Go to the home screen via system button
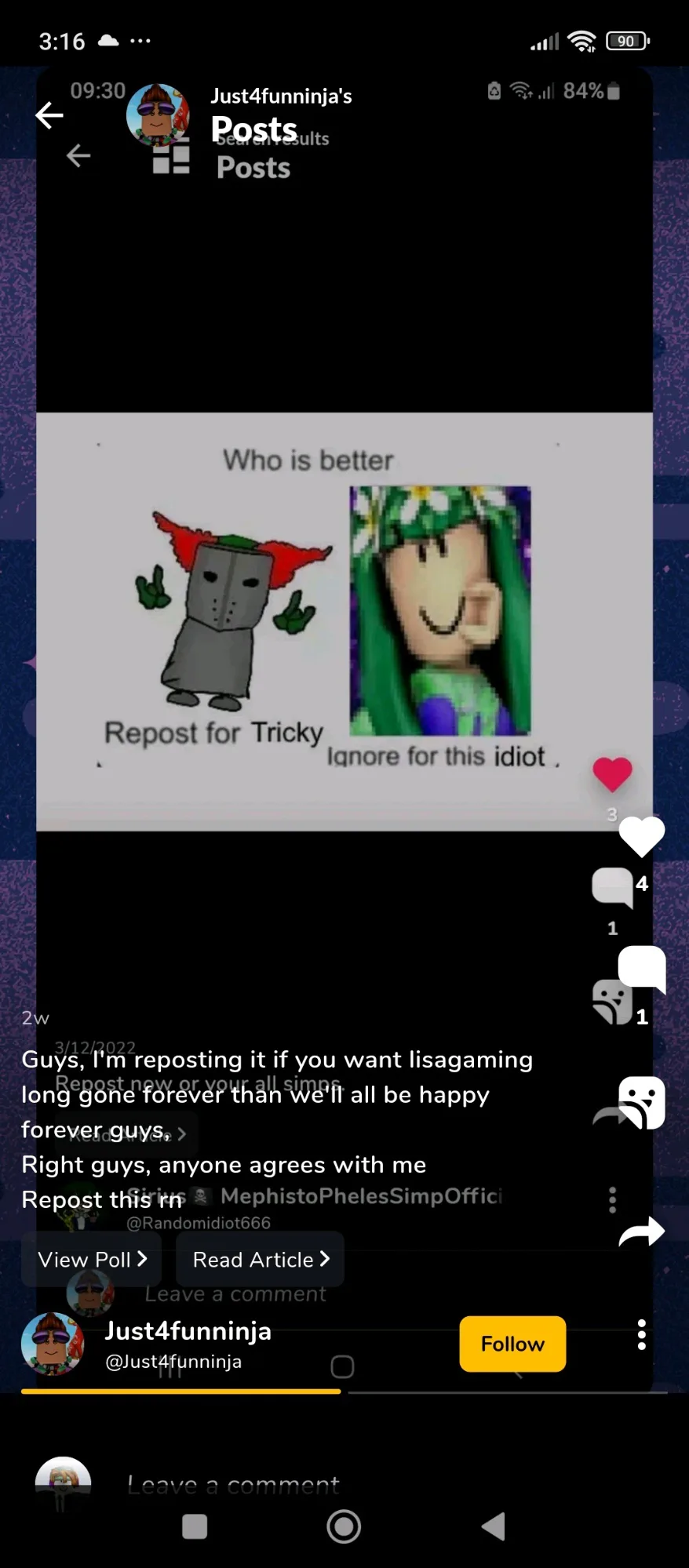The height and width of the screenshot is (1568, 689). point(344,1526)
